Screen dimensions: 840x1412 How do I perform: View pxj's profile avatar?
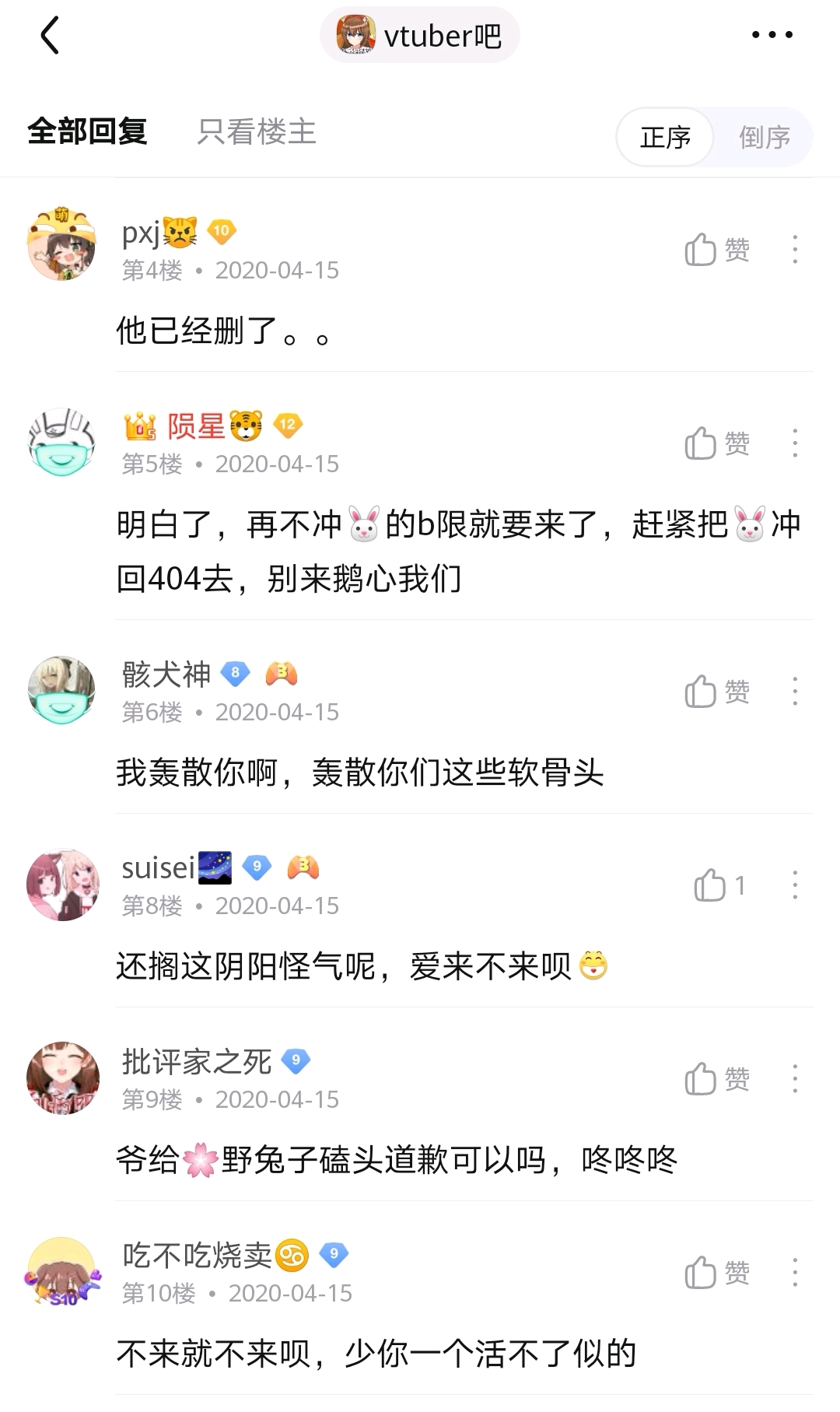pos(61,244)
